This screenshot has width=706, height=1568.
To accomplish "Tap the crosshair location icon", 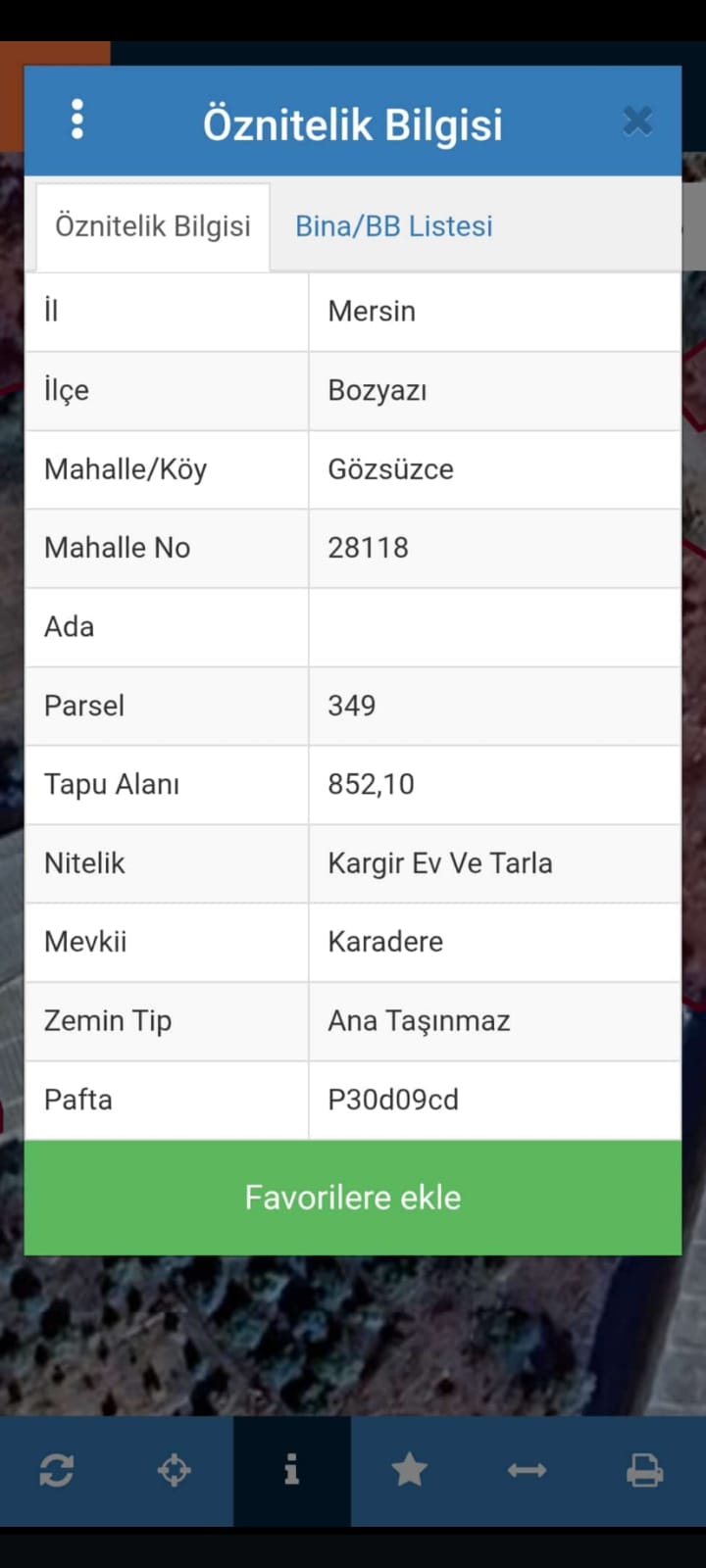I will 175,1470.
